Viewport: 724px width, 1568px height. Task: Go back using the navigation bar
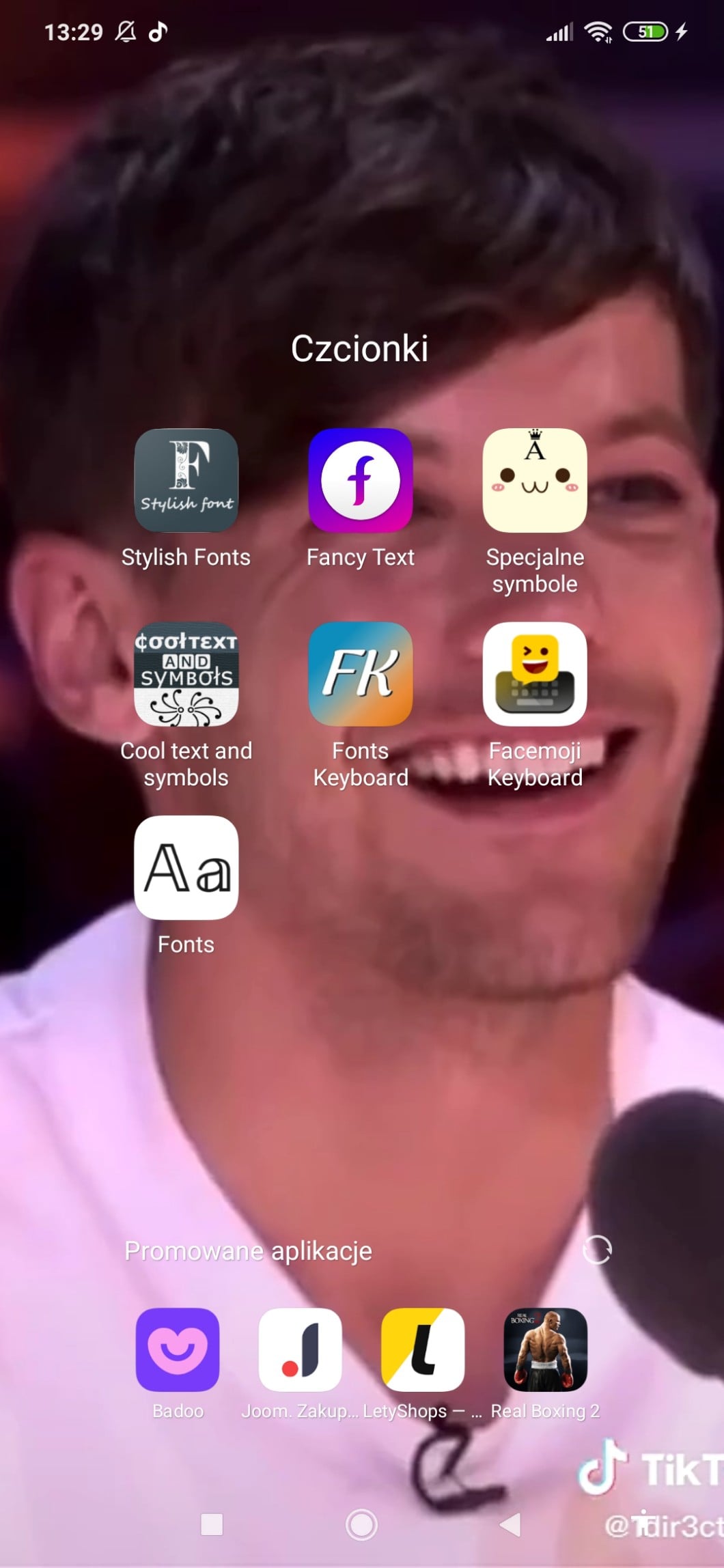click(x=511, y=1524)
